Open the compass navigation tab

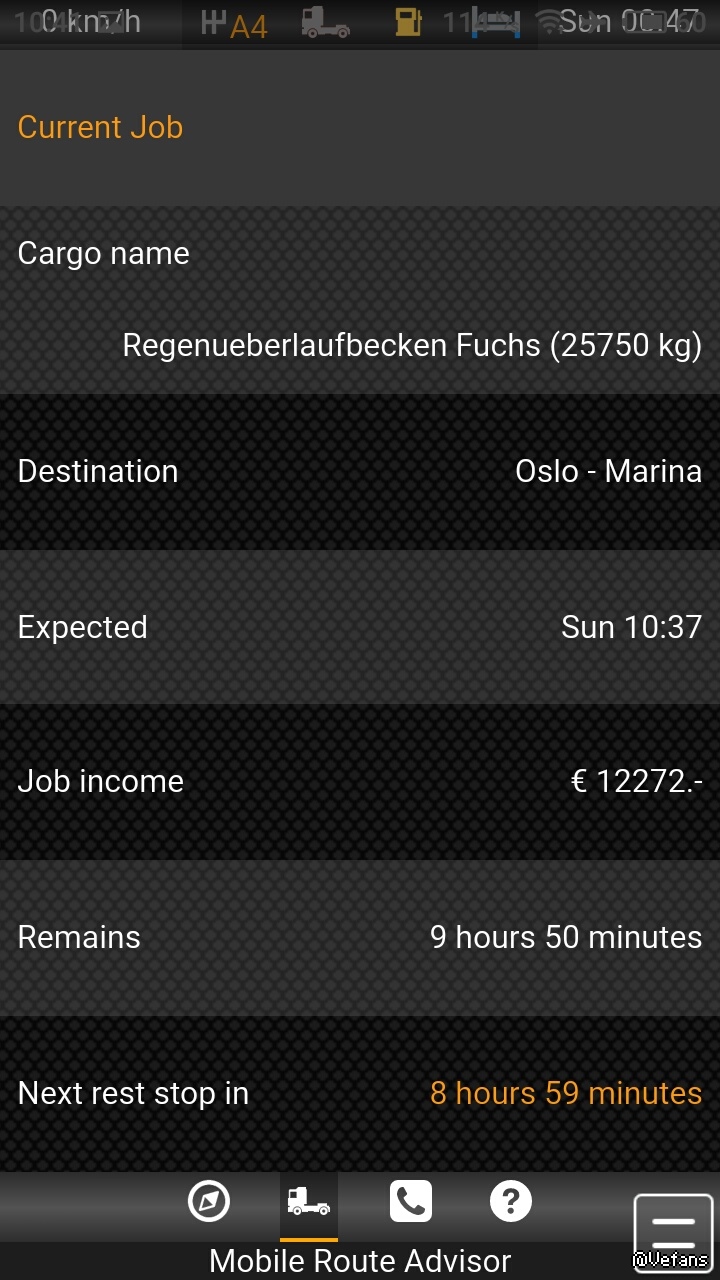209,1201
